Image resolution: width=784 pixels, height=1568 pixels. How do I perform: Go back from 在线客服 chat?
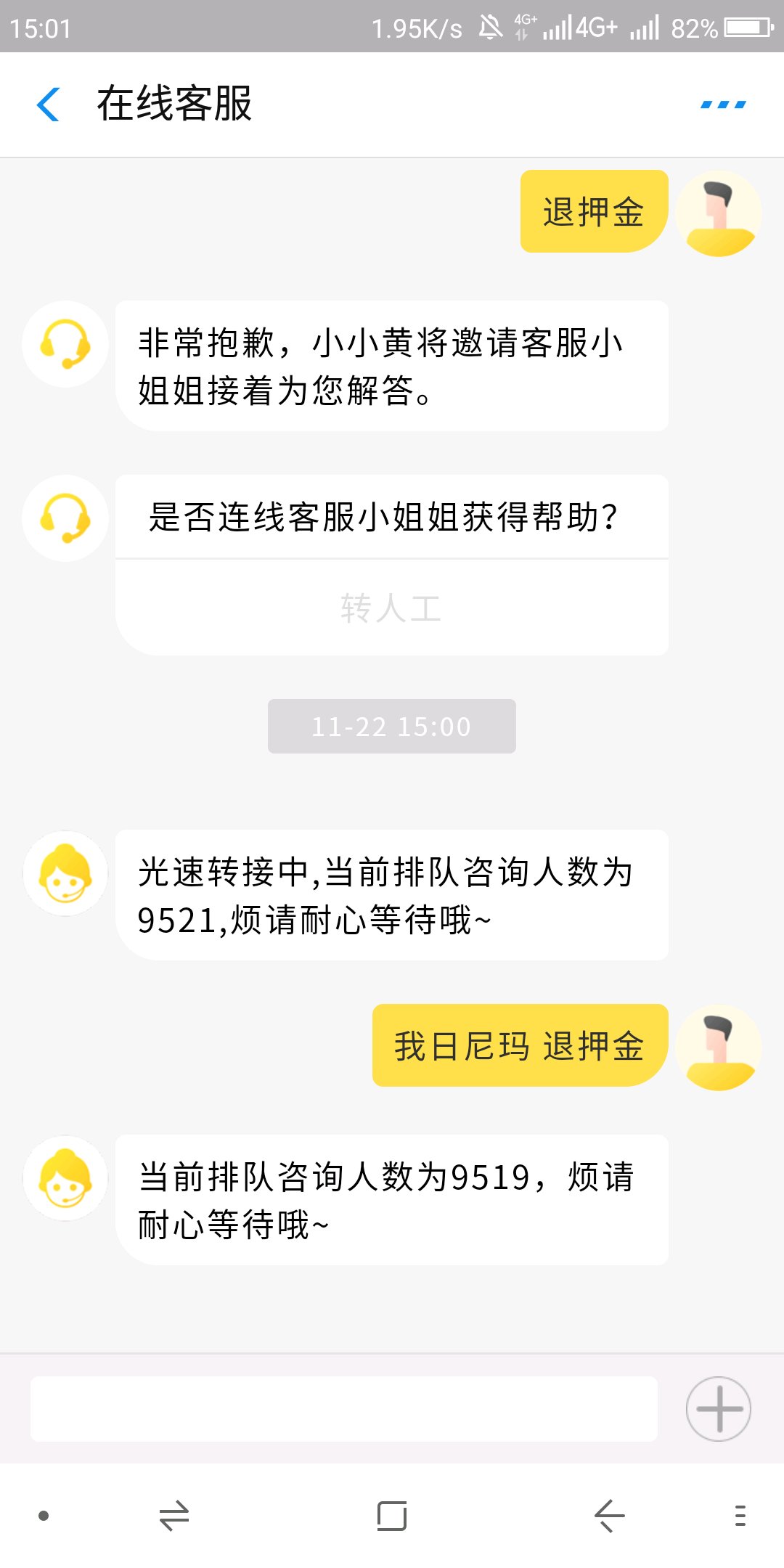[48, 105]
